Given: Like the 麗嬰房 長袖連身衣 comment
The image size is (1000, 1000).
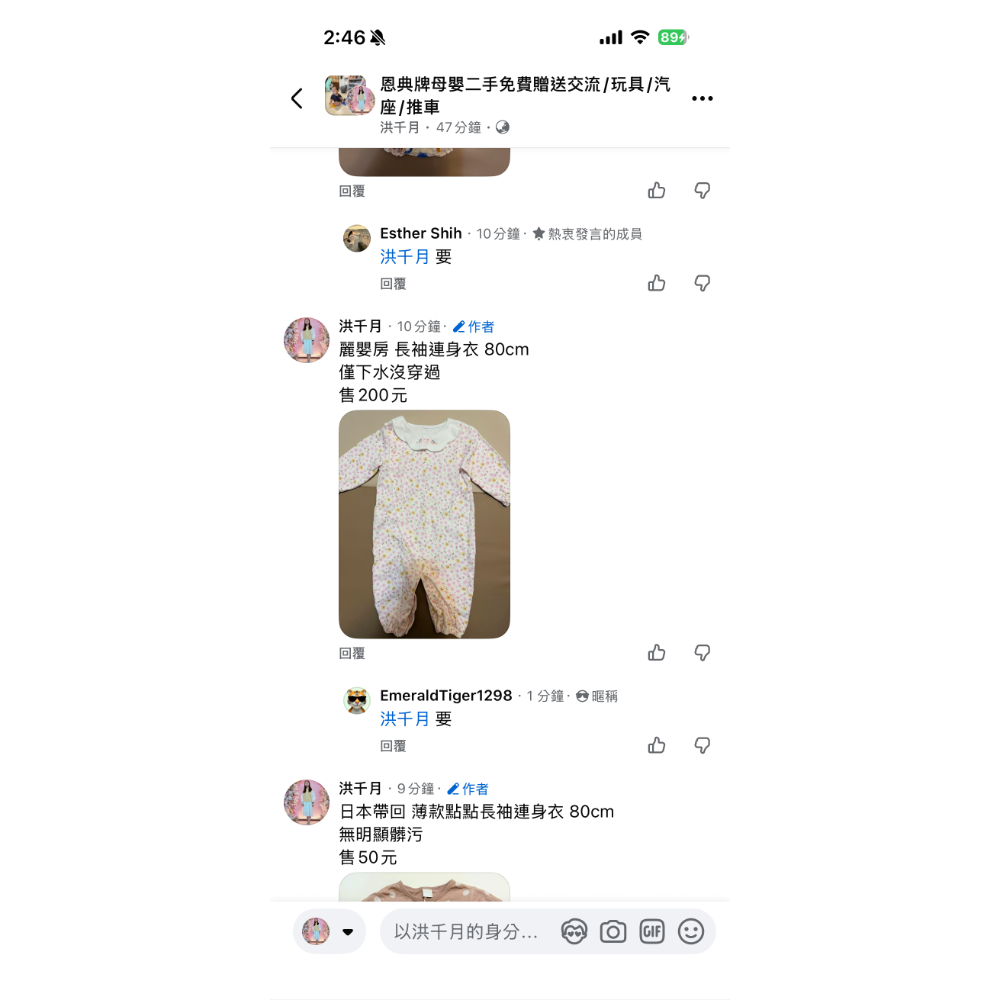Looking at the screenshot, I should point(657,653).
